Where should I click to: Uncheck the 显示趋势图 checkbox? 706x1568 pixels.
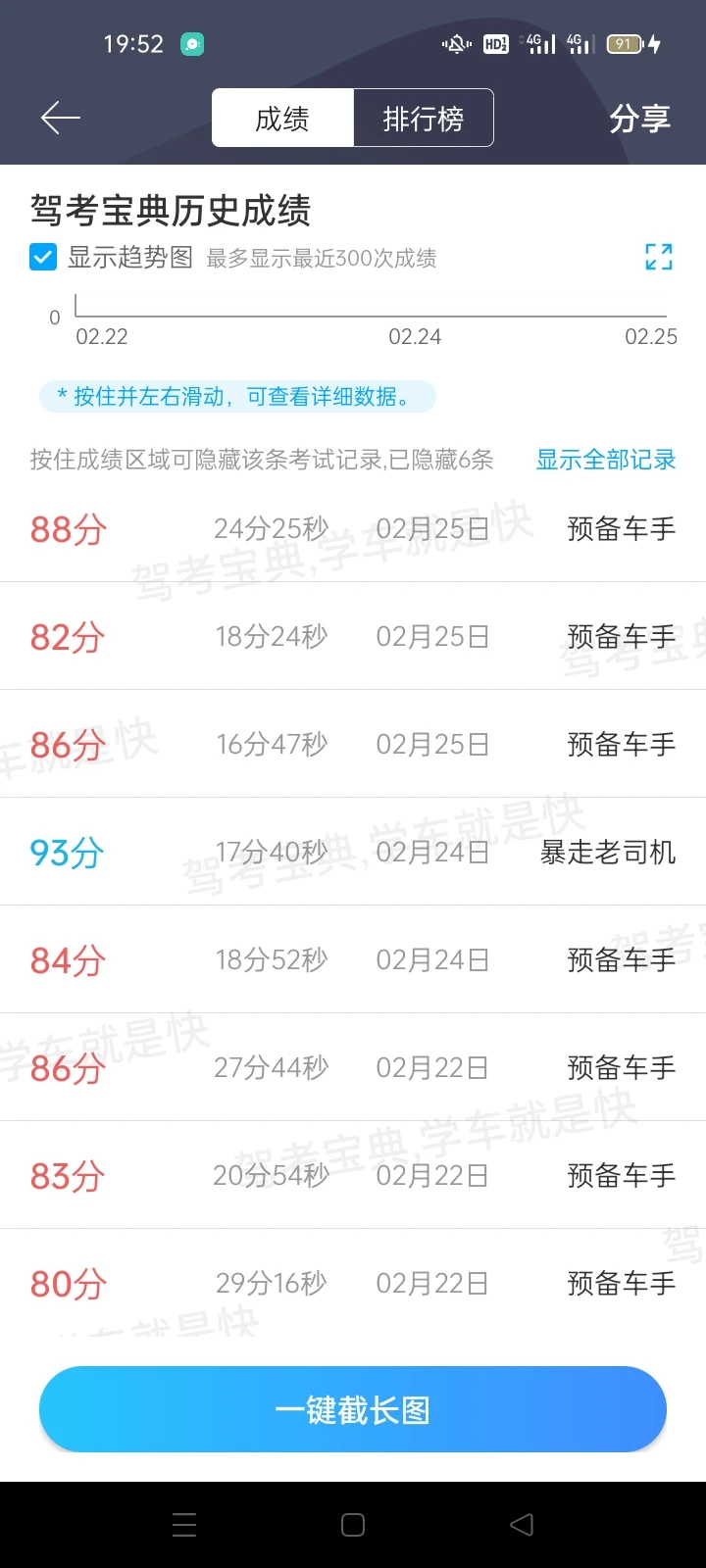tap(43, 258)
